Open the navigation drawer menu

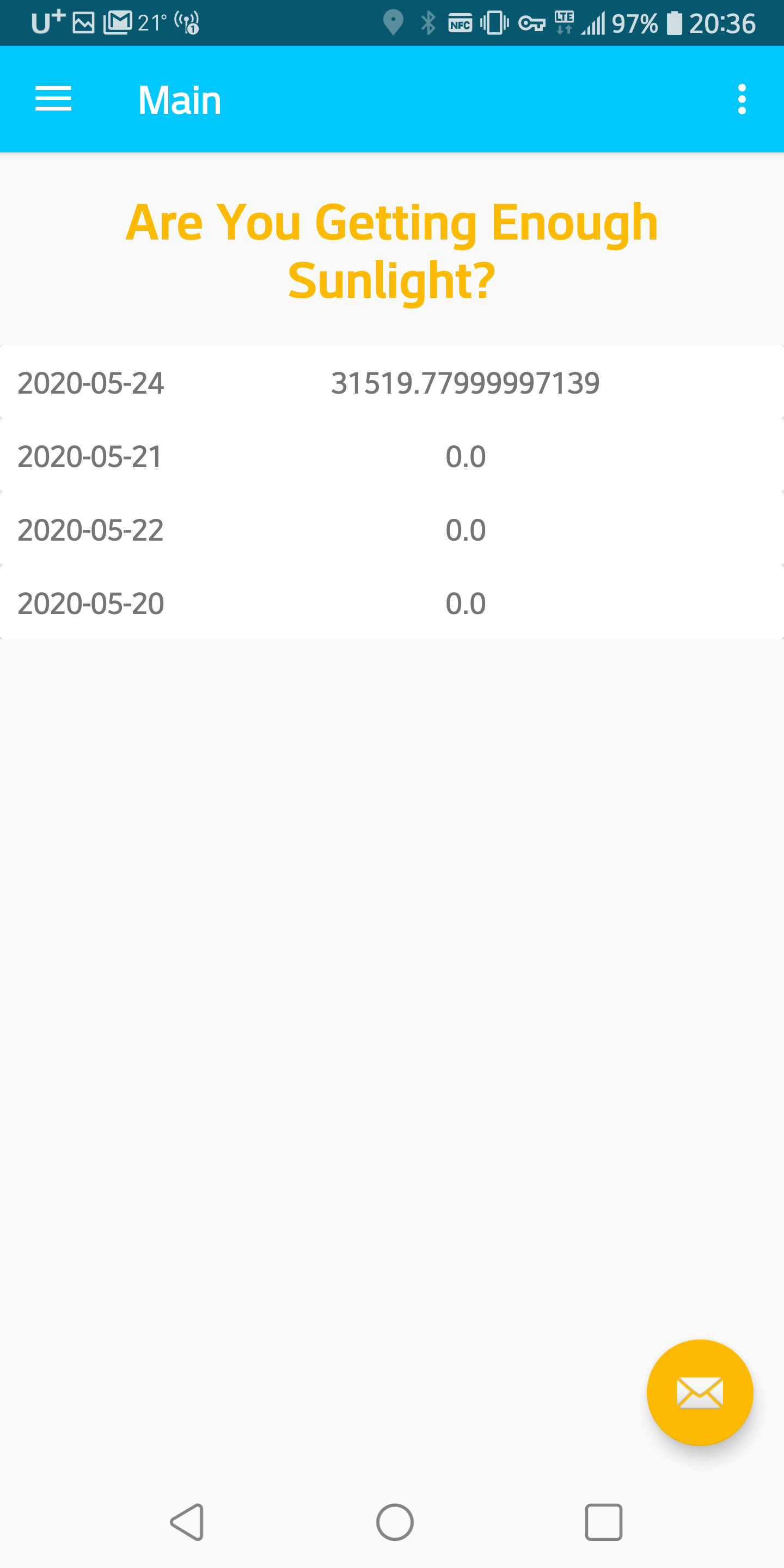pyautogui.click(x=53, y=99)
